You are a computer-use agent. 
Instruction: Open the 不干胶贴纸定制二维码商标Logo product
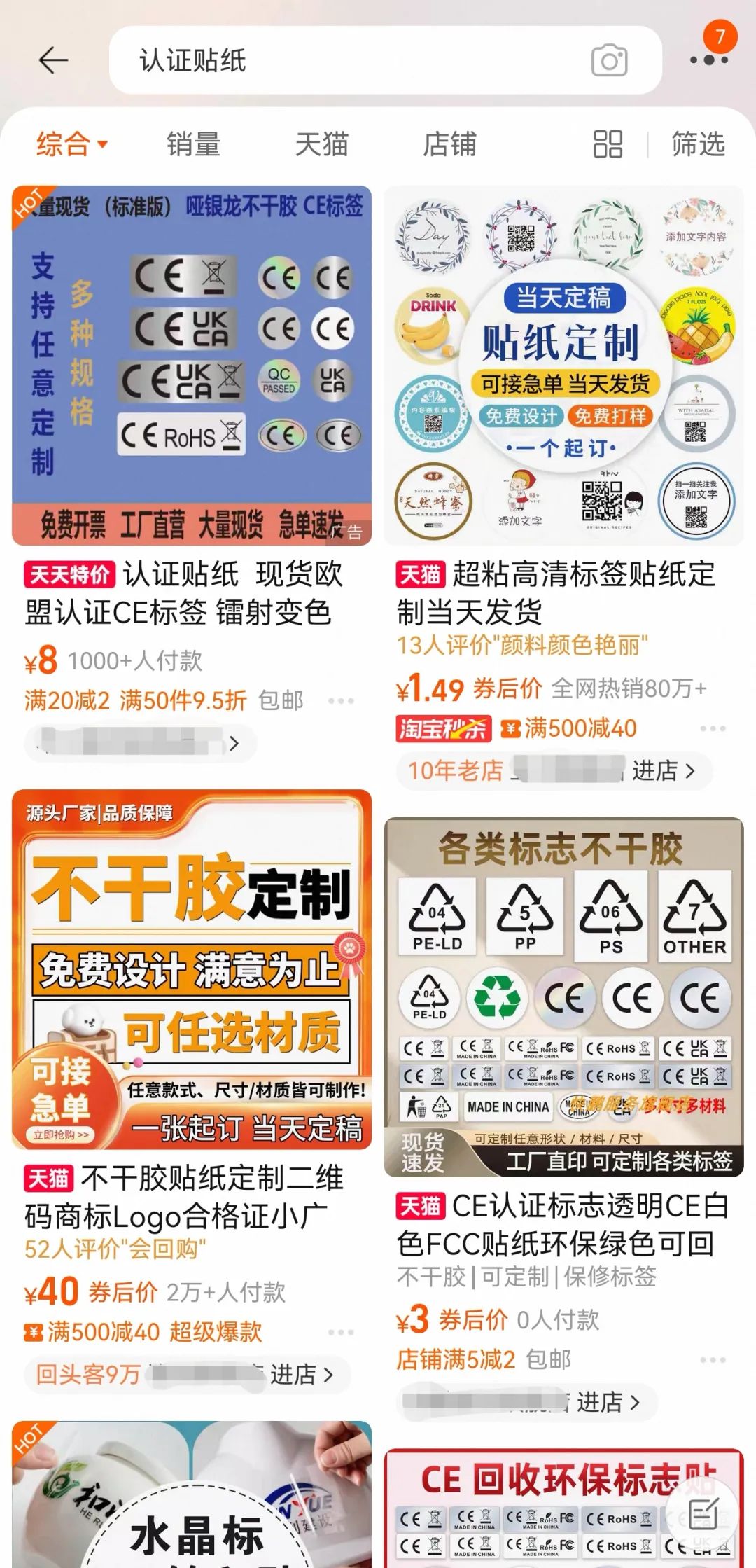(x=191, y=969)
